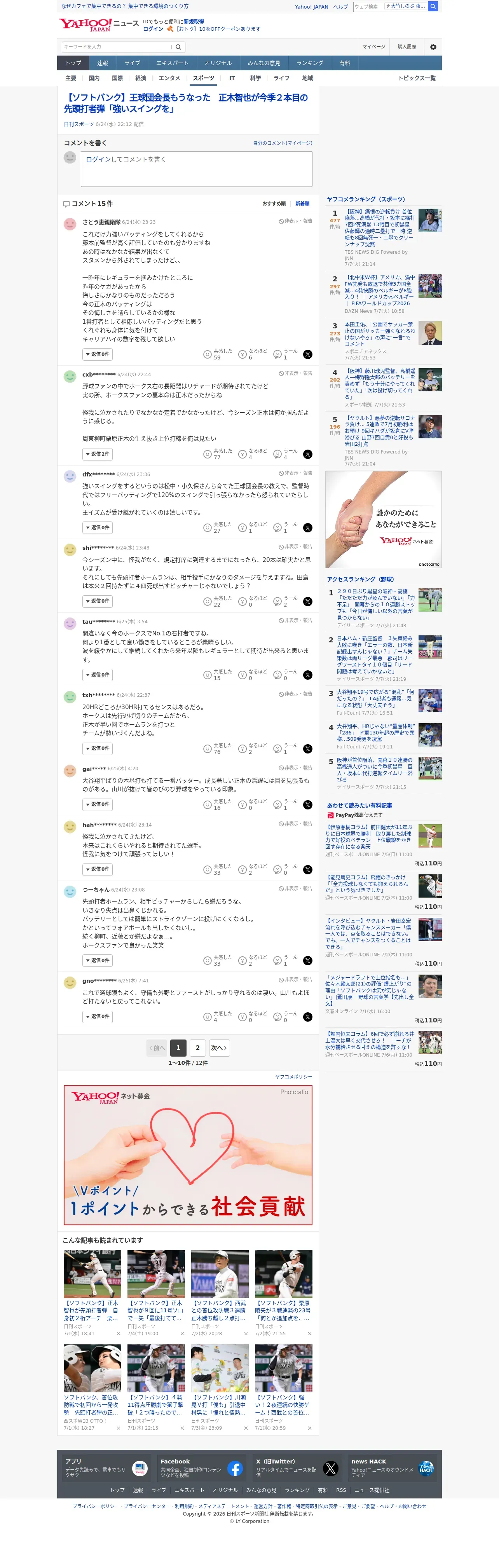Open the settings gear icon

click(x=433, y=47)
